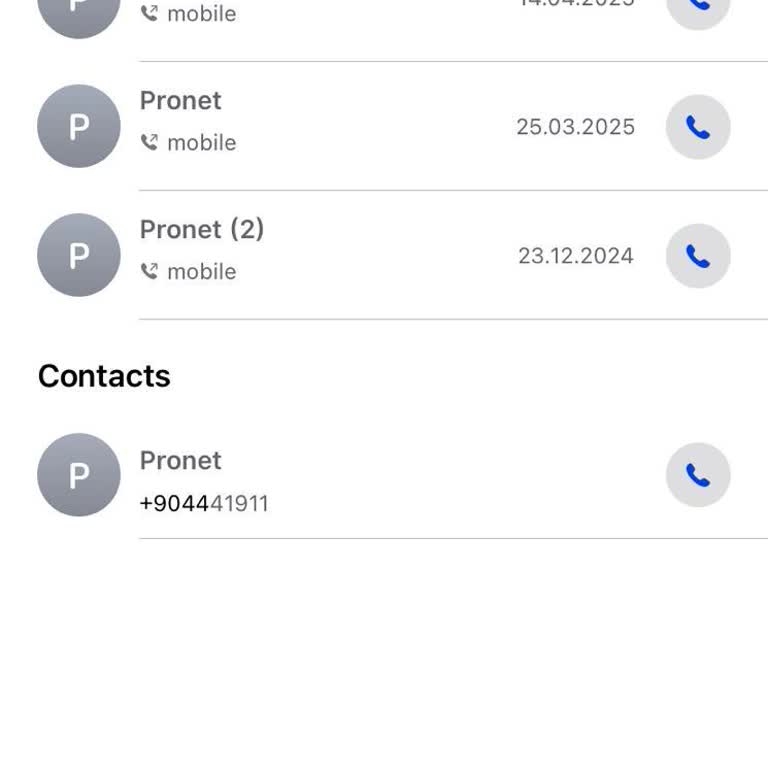Tap the phone icon on the Pronet (2) row
This screenshot has height=768, width=768.
pos(698,256)
